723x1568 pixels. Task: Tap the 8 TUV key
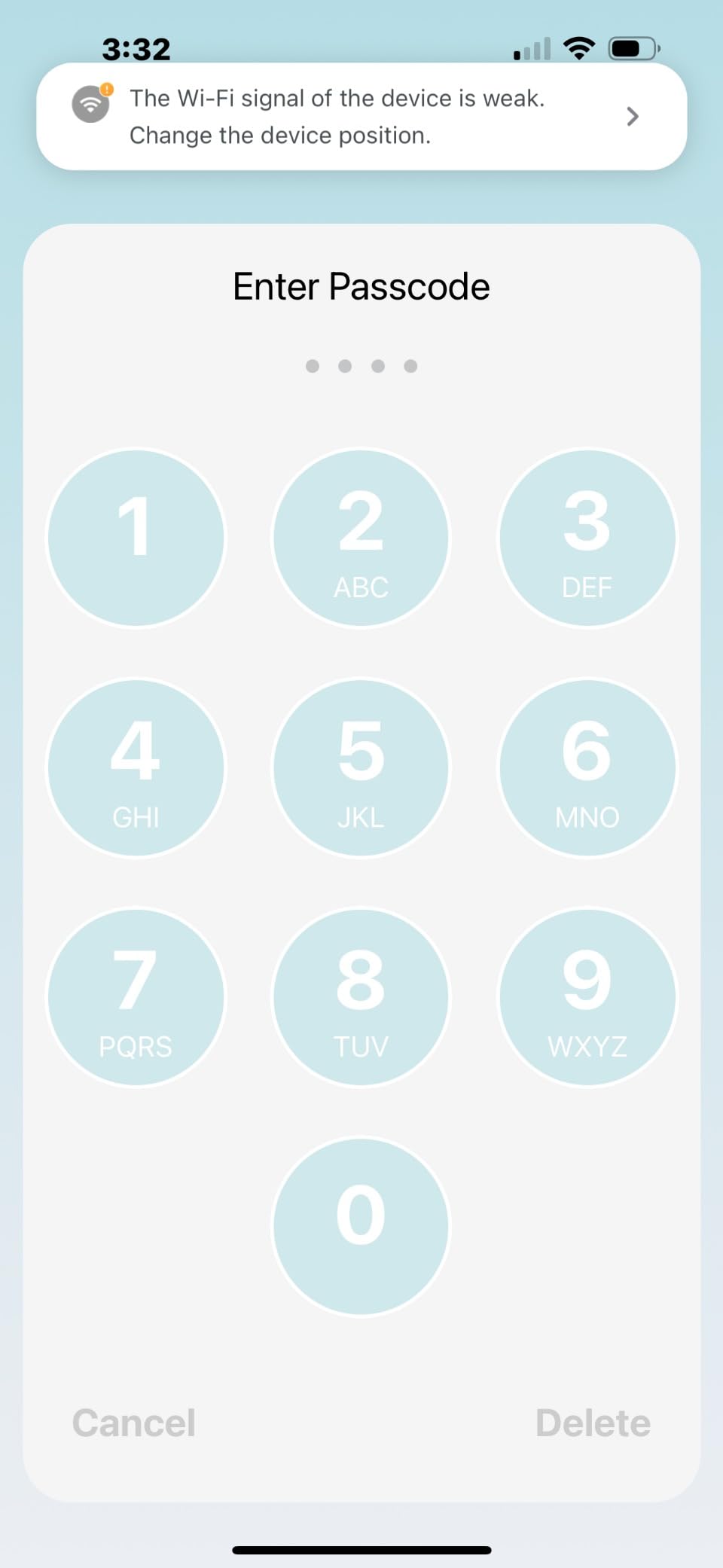[361, 997]
